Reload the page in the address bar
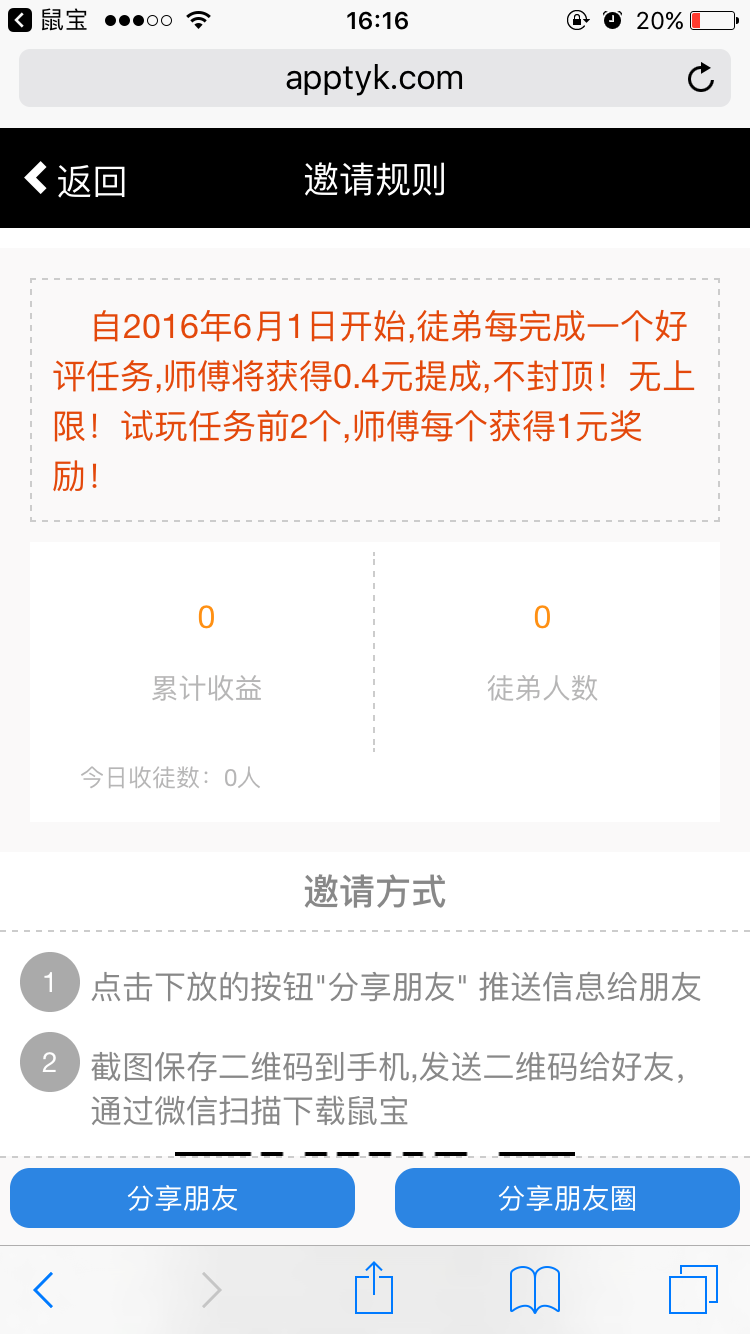 [x=701, y=78]
